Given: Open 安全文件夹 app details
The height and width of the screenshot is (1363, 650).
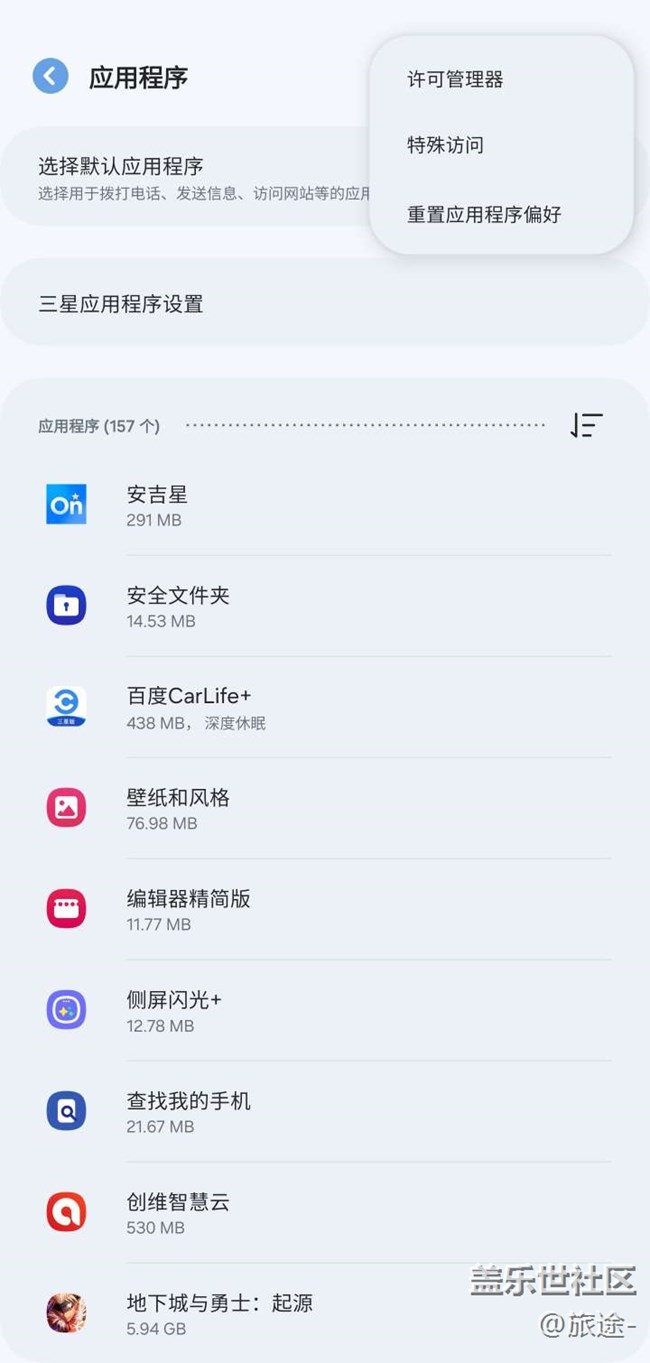Looking at the screenshot, I should [324, 606].
